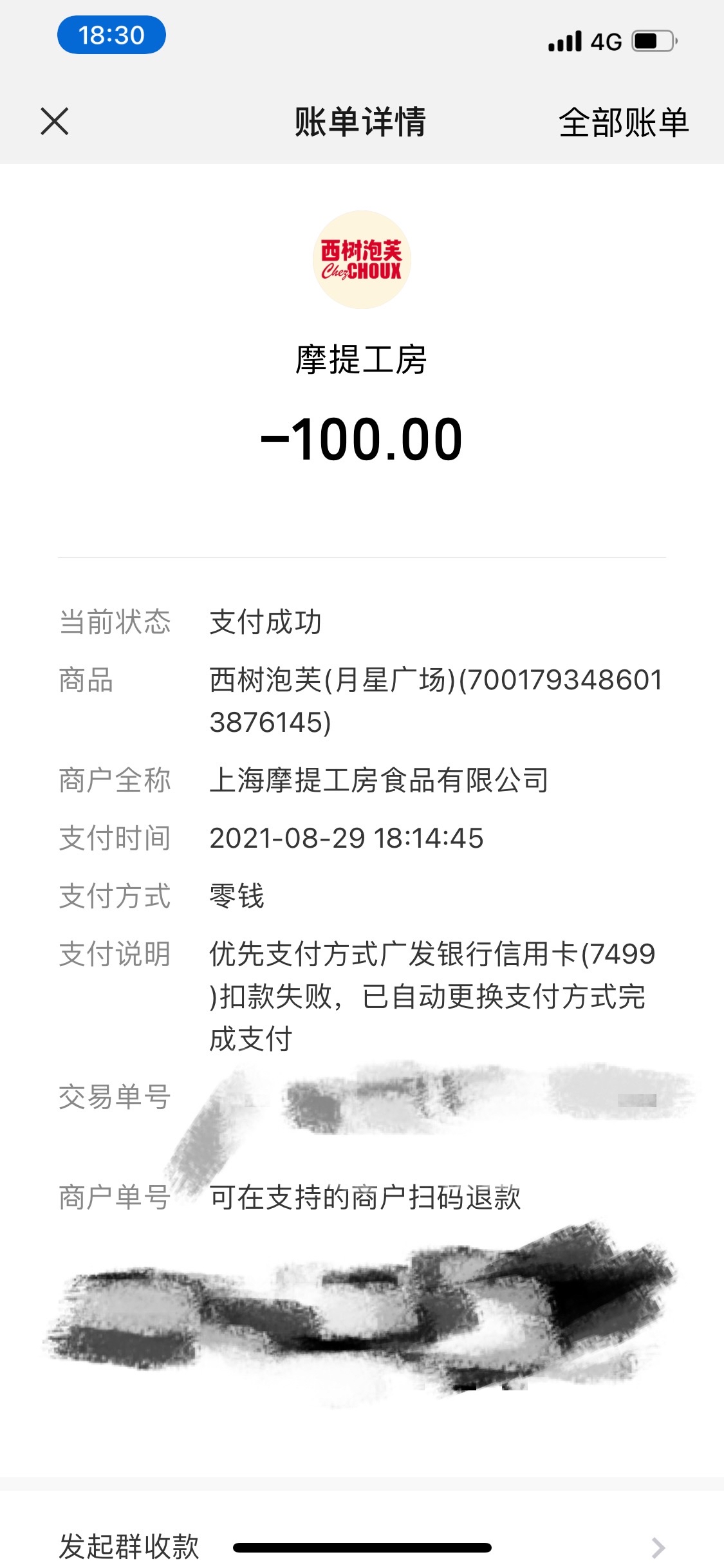Open 全部账单 to view all bills

tap(624, 122)
